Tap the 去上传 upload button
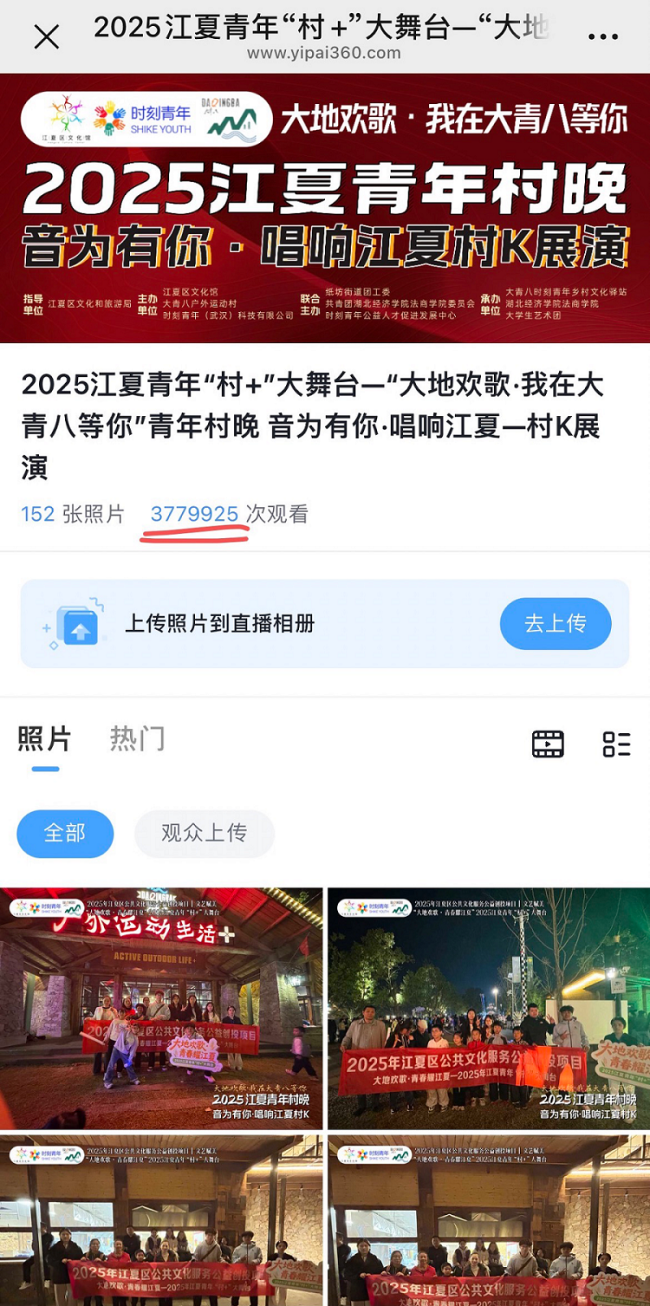This screenshot has width=650, height=1306. click(x=555, y=623)
